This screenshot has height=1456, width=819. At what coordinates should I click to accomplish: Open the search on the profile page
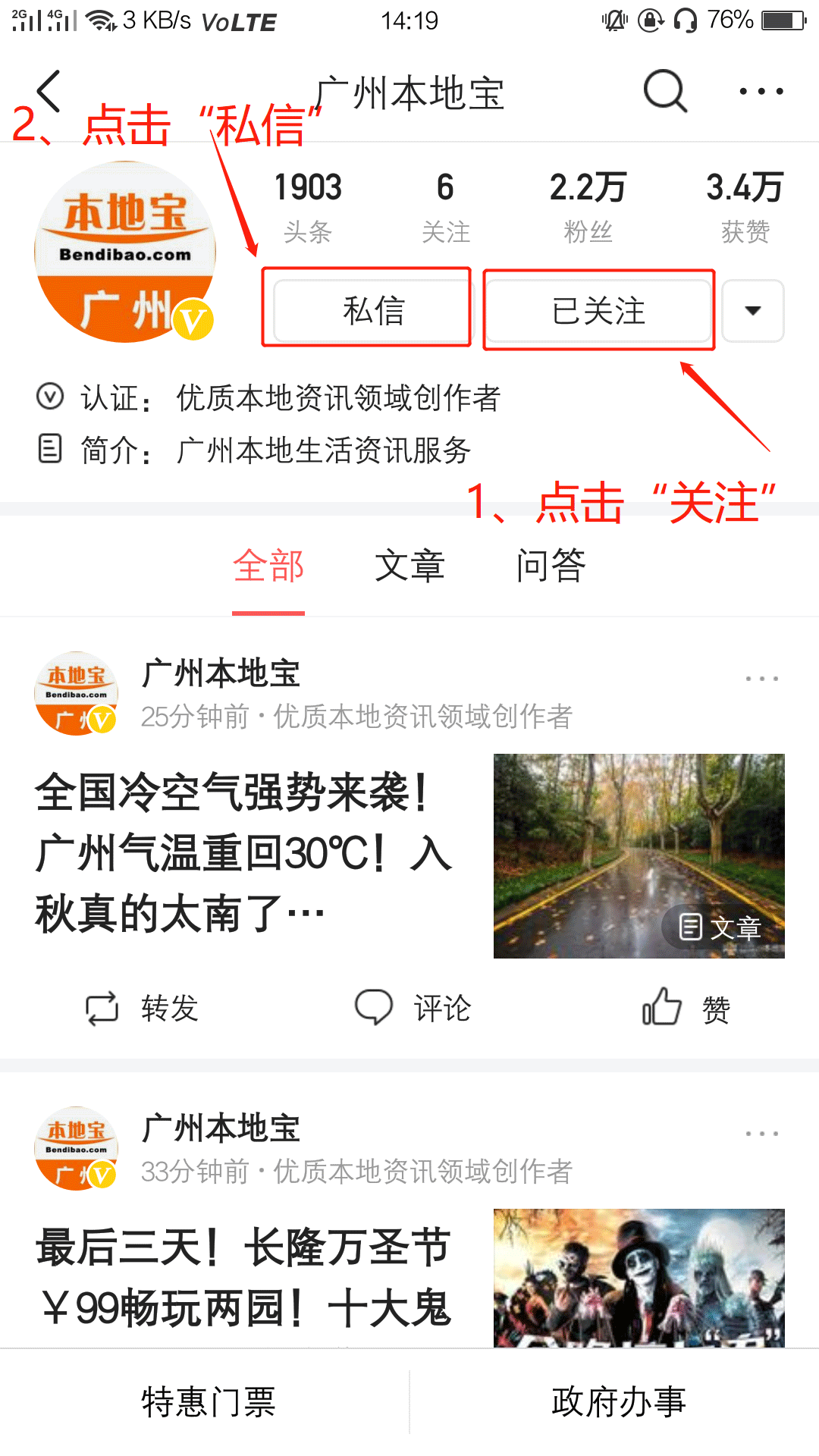[x=664, y=90]
